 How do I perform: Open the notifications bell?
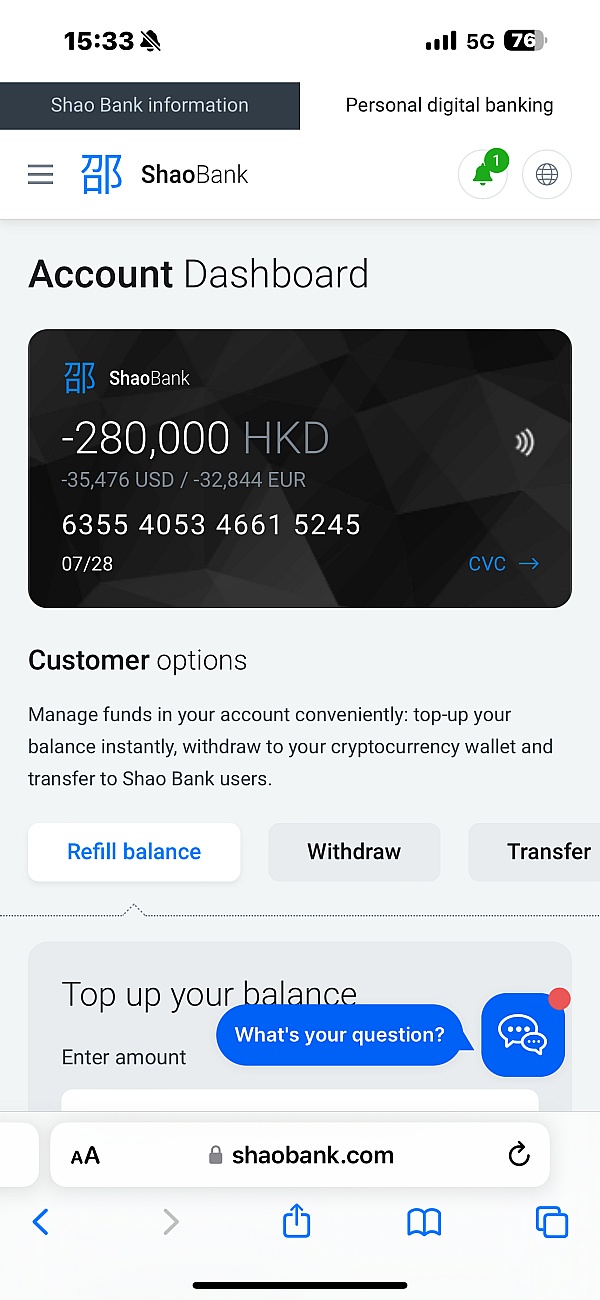pyautogui.click(x=483, y=175)
